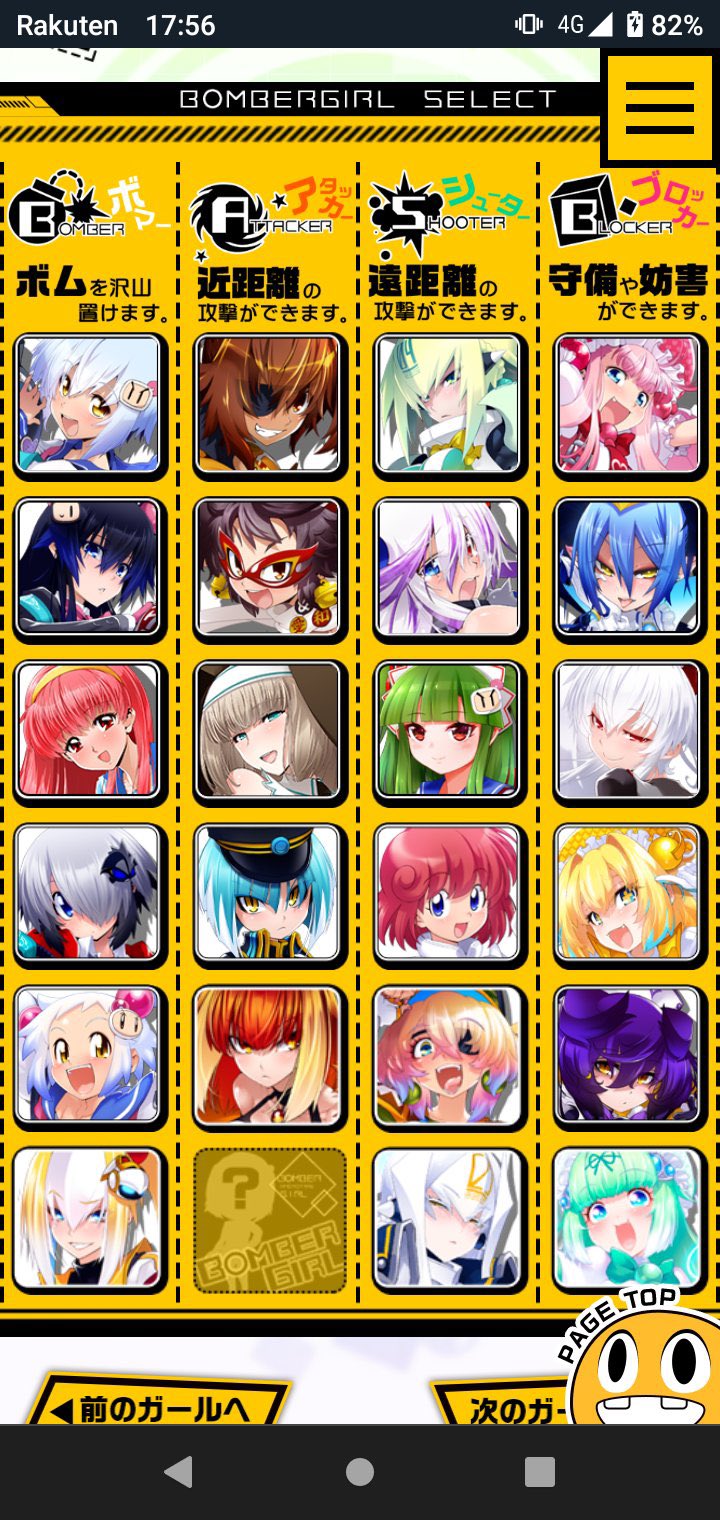Choose the blue-haired girl in the Blocker column

pyautogui.click(x=629, y=567)
